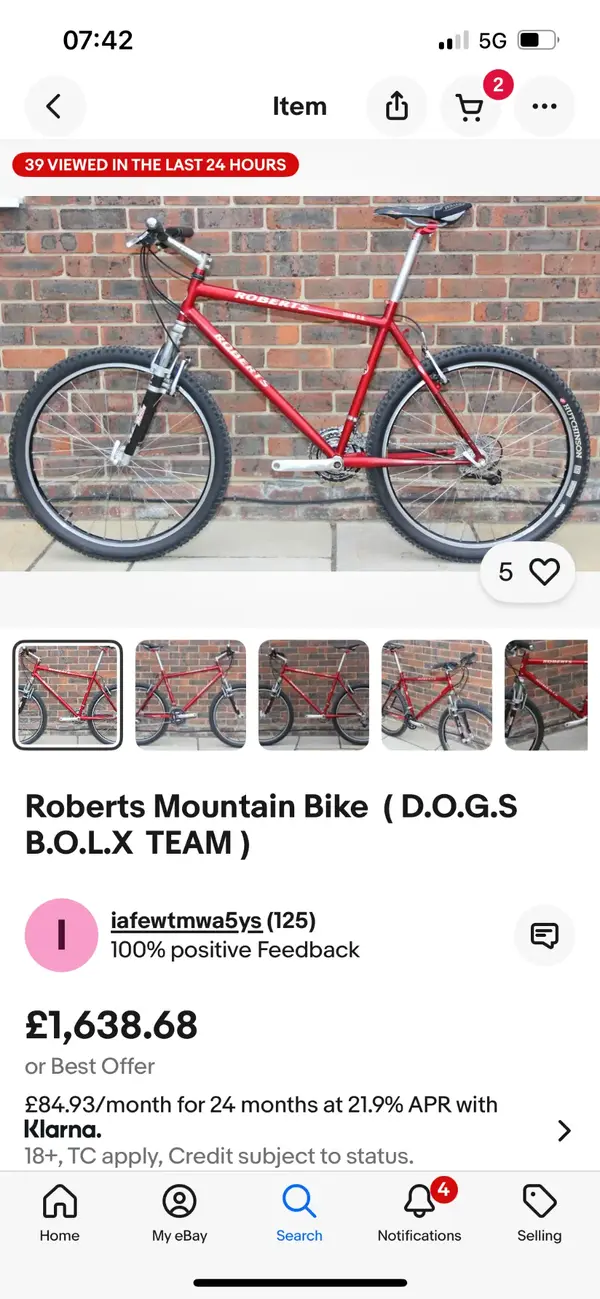Open the shopping cart

pos(471,106)
